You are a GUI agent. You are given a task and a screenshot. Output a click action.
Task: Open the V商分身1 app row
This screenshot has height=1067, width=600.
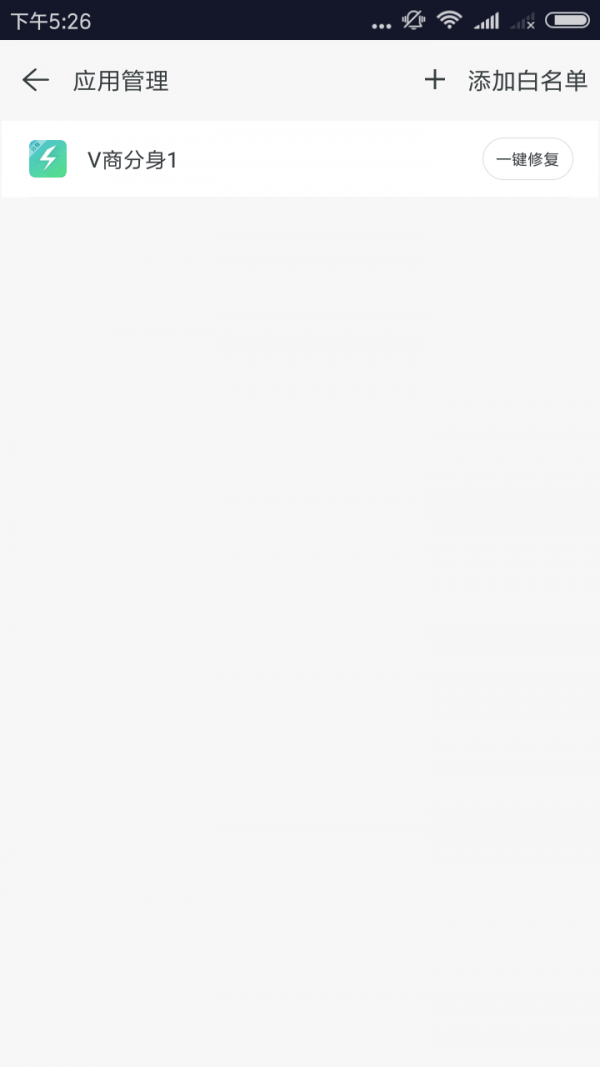(x=250, y=159)
